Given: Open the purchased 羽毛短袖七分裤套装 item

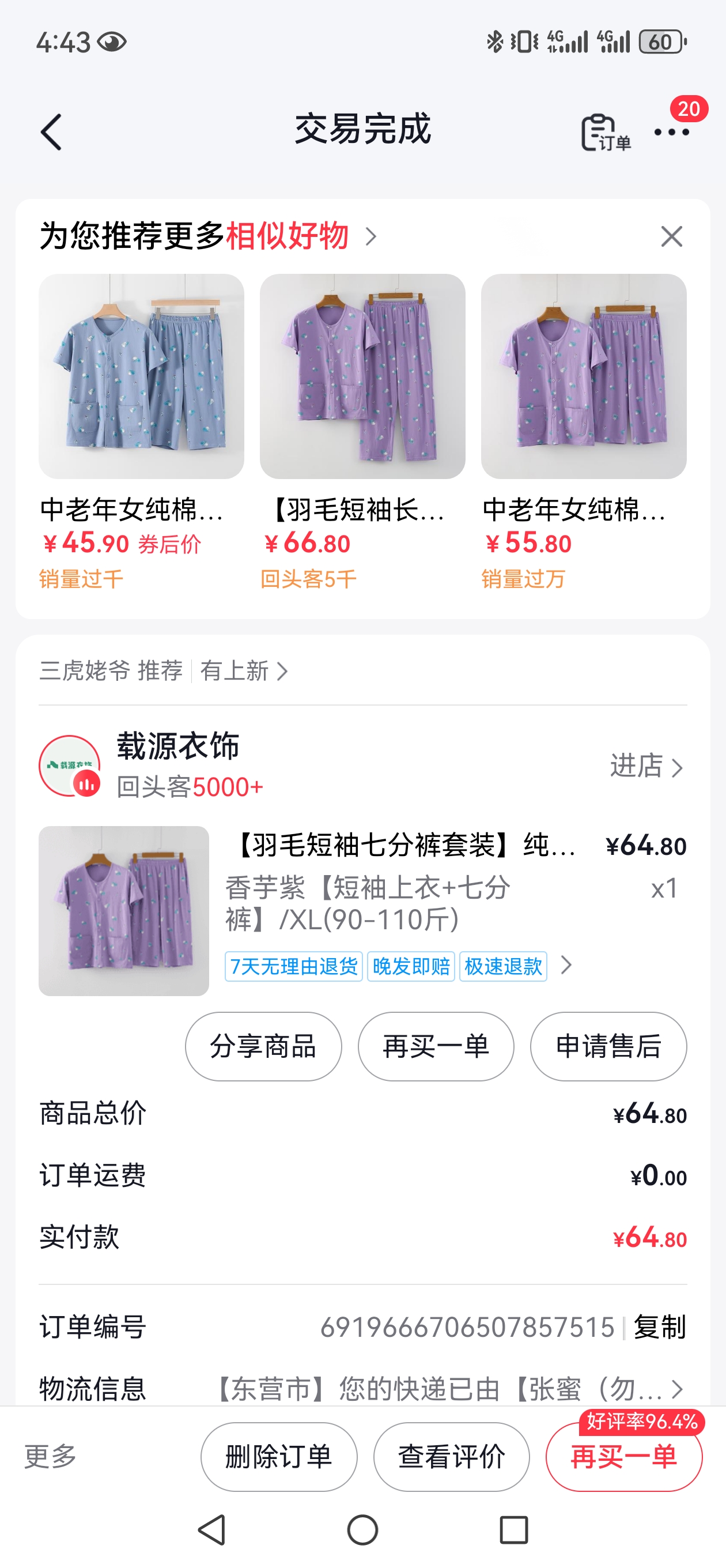Looking at the screenshot, I should click(362, 911).
